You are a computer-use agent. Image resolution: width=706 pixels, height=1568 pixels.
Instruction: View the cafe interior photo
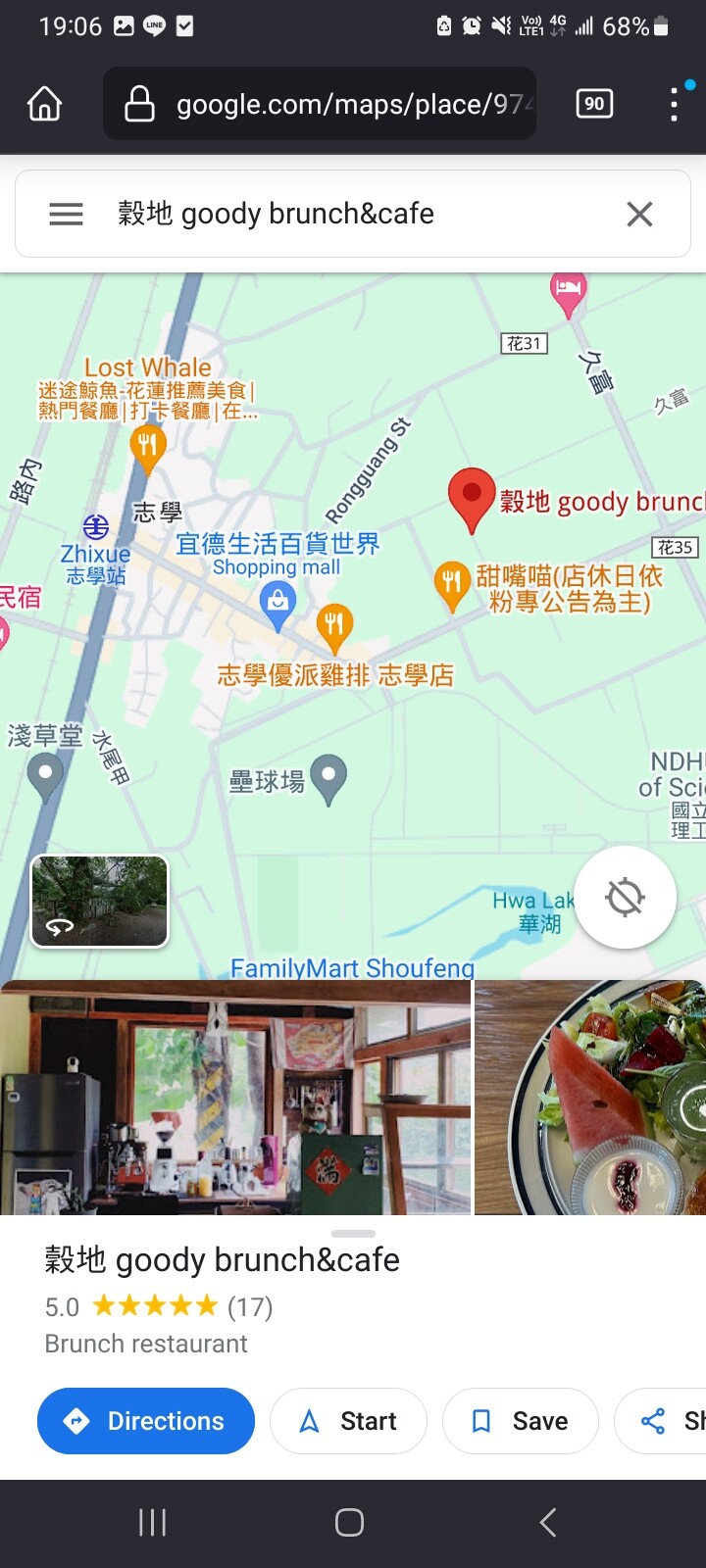(235, 1098)
